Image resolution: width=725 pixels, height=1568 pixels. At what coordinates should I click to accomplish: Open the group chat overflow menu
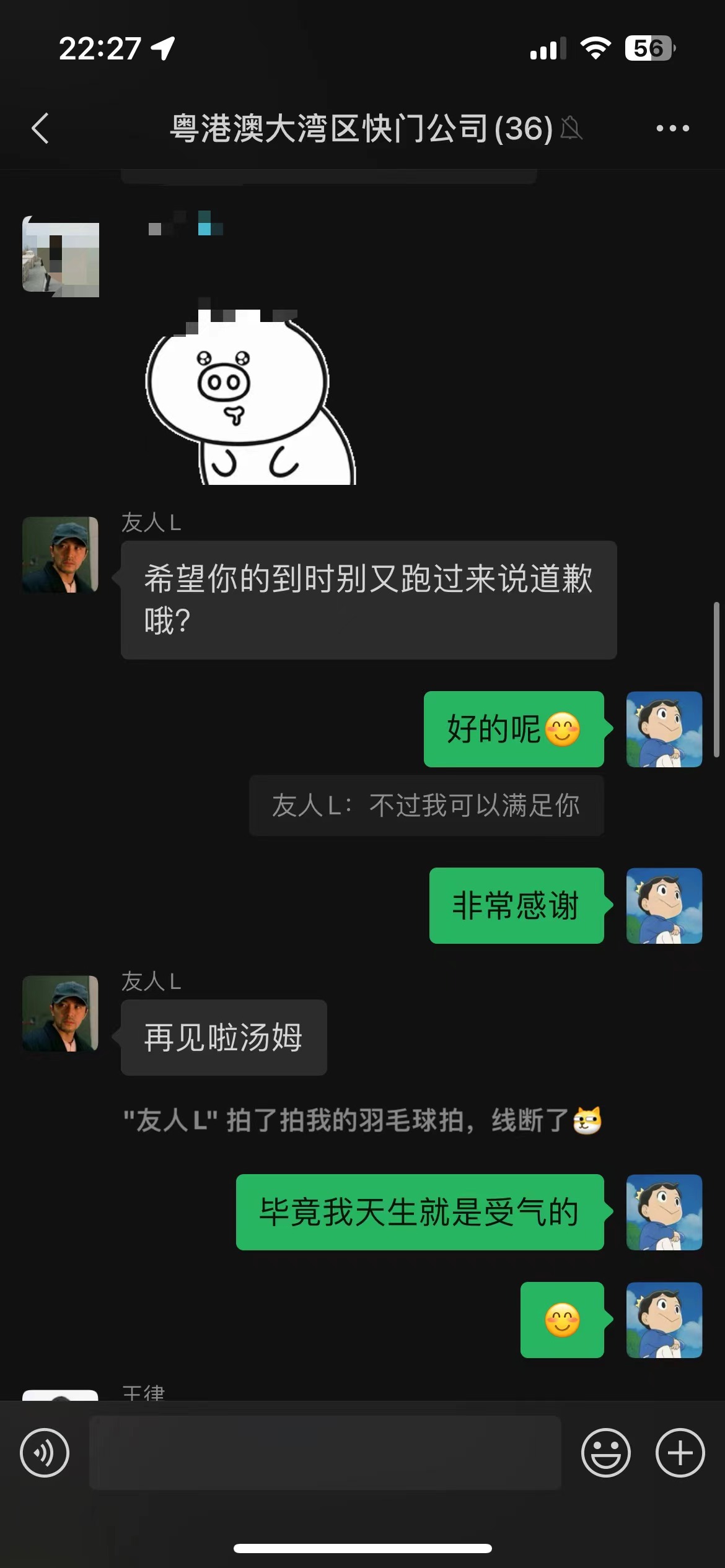[x=672, y=129]
